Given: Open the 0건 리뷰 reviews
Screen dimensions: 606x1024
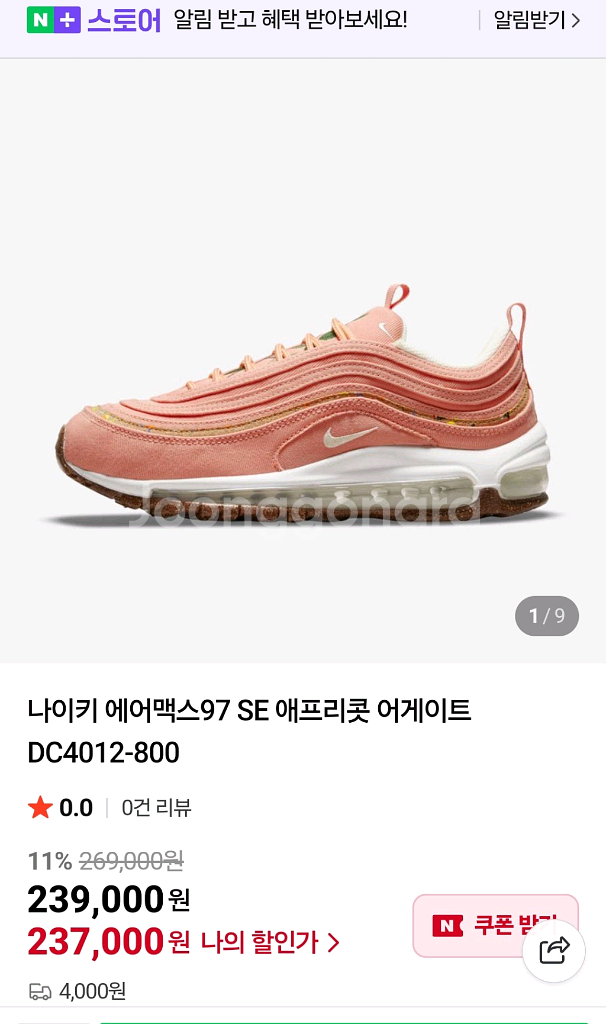Looking at the screenshot, I should (156, 808).
